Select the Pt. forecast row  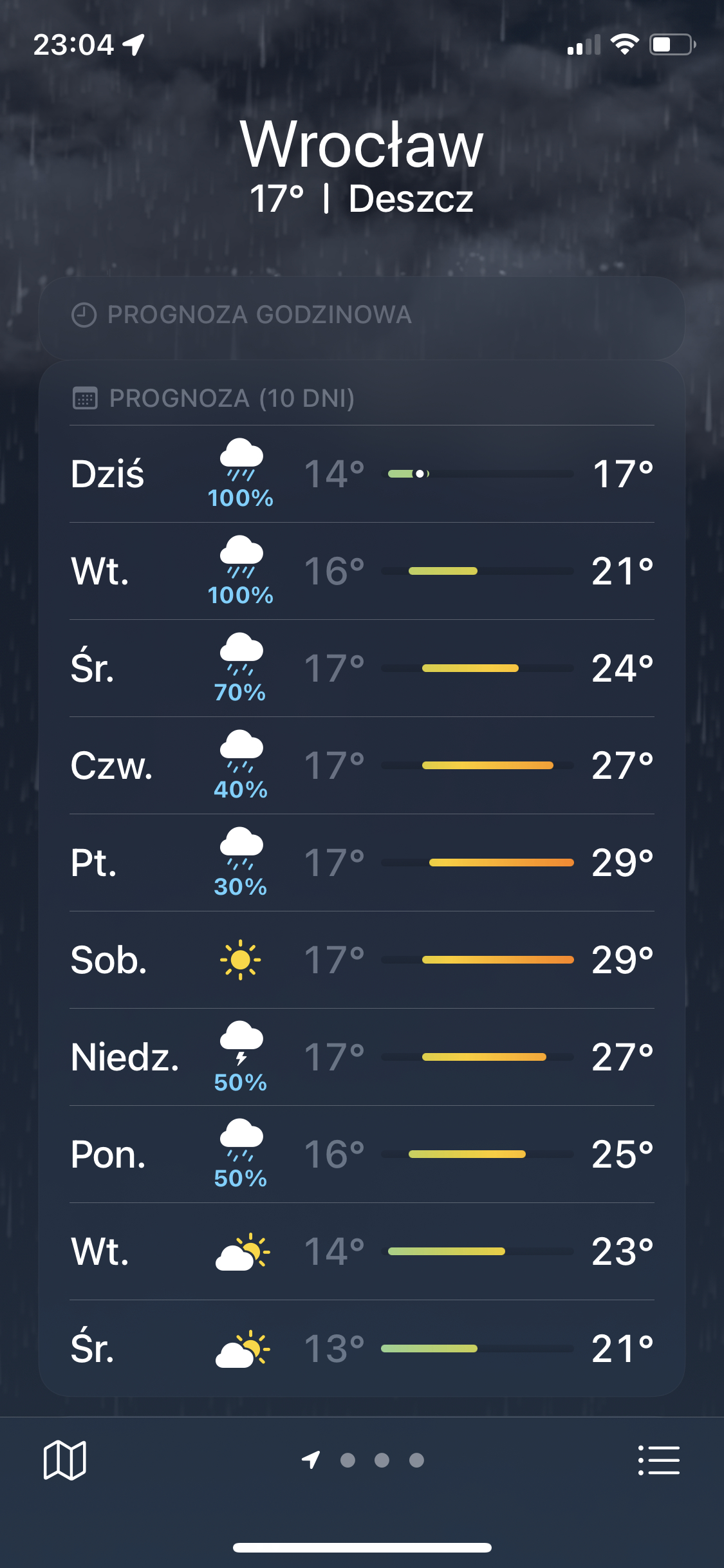pyautogui.click(x=362, y=863)
